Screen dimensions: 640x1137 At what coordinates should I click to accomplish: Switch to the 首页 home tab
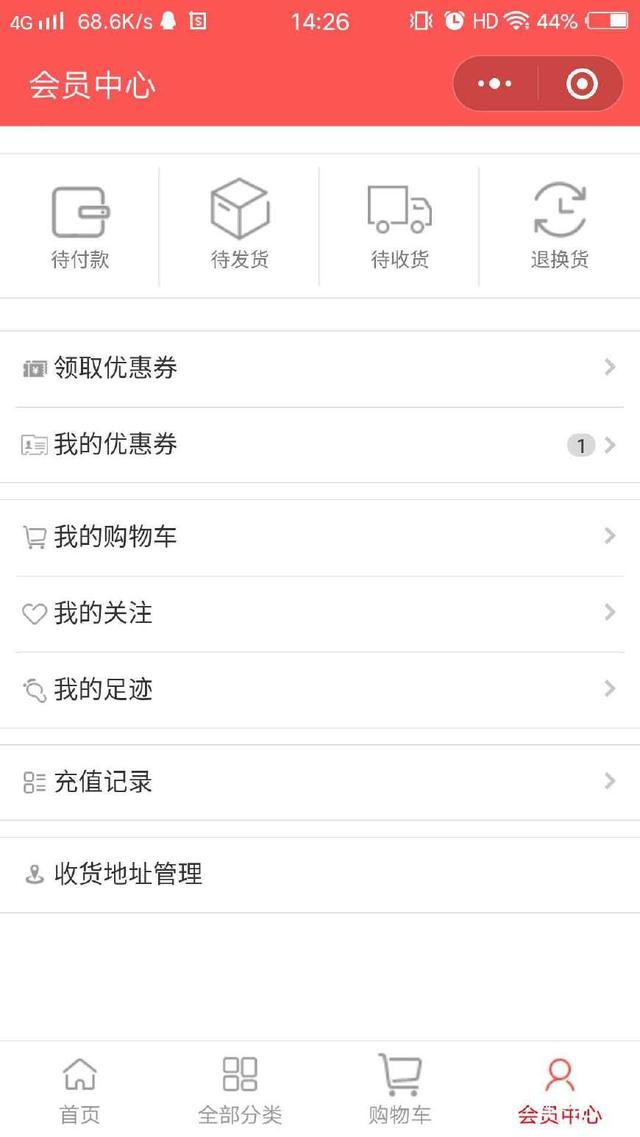(x=80, y=1090)
